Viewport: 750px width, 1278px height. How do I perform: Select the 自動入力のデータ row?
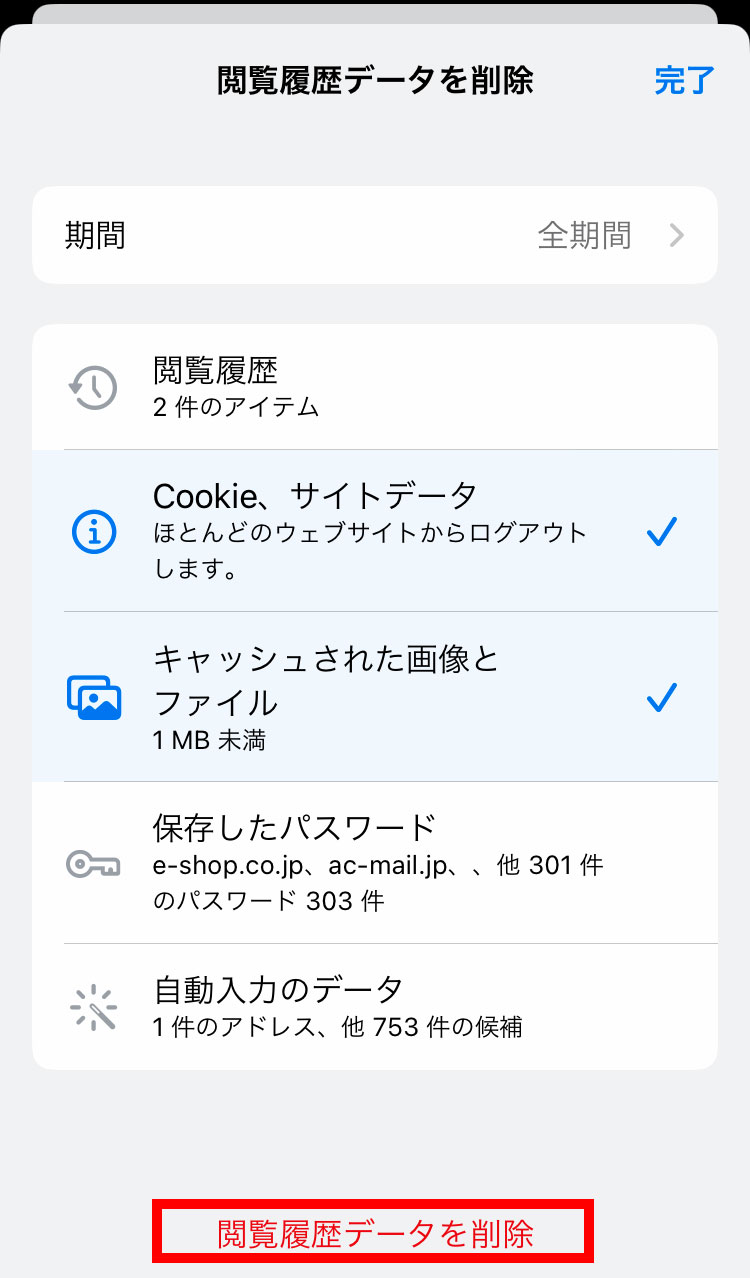click(x=375, y=1006)
